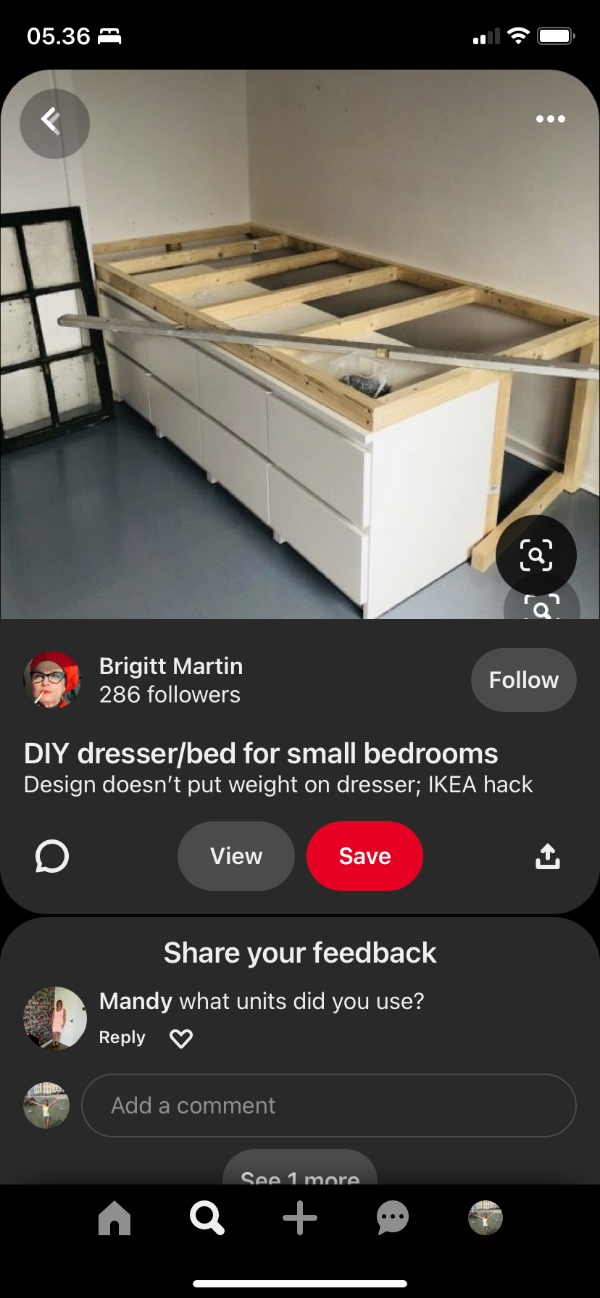Like Mandy's comment with the heart
This screenshot has width=600, height=1298.
(180, 1039)
